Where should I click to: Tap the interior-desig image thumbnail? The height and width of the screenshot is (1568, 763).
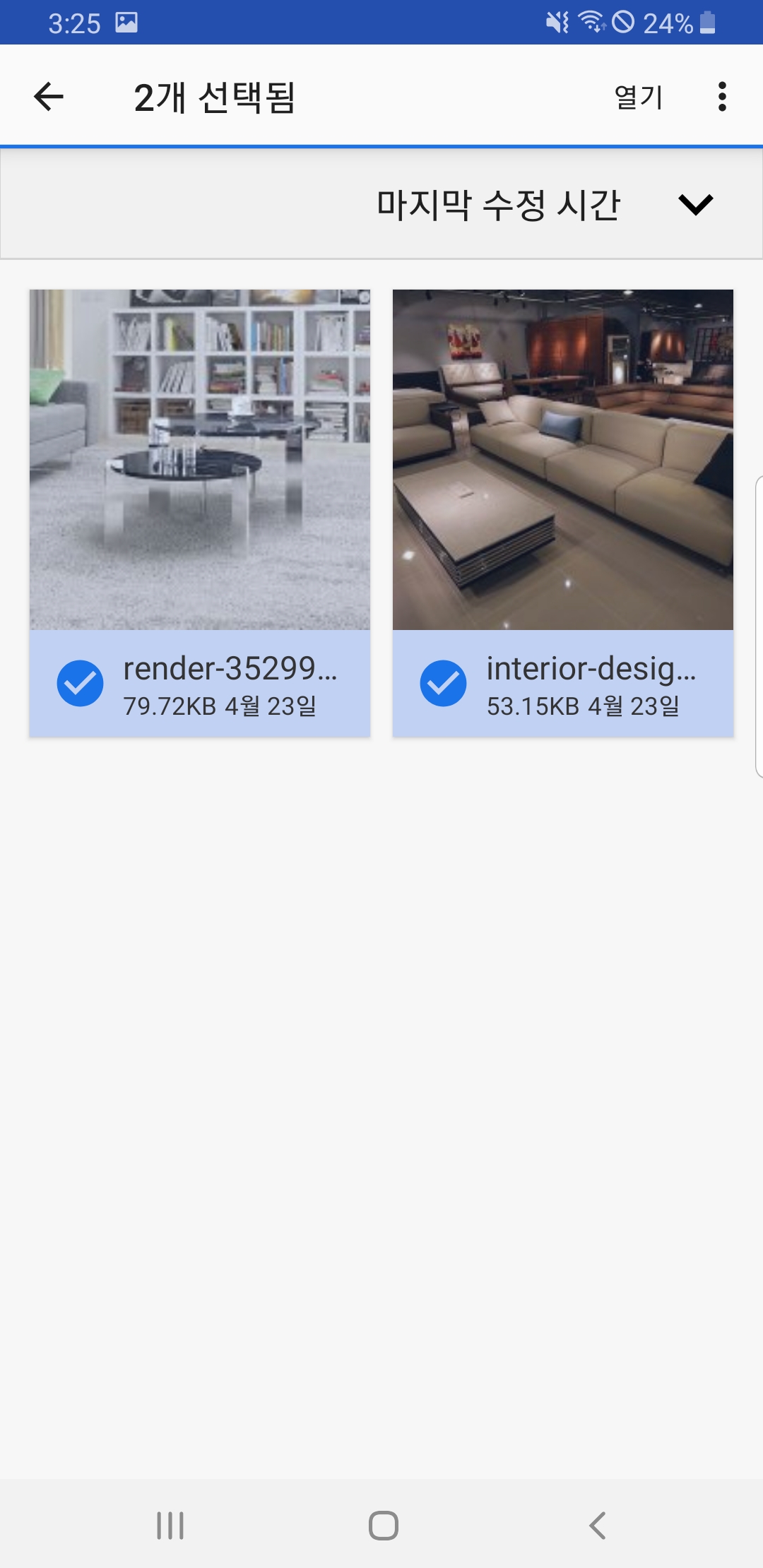pyautogui.click(x=563, y=459)
